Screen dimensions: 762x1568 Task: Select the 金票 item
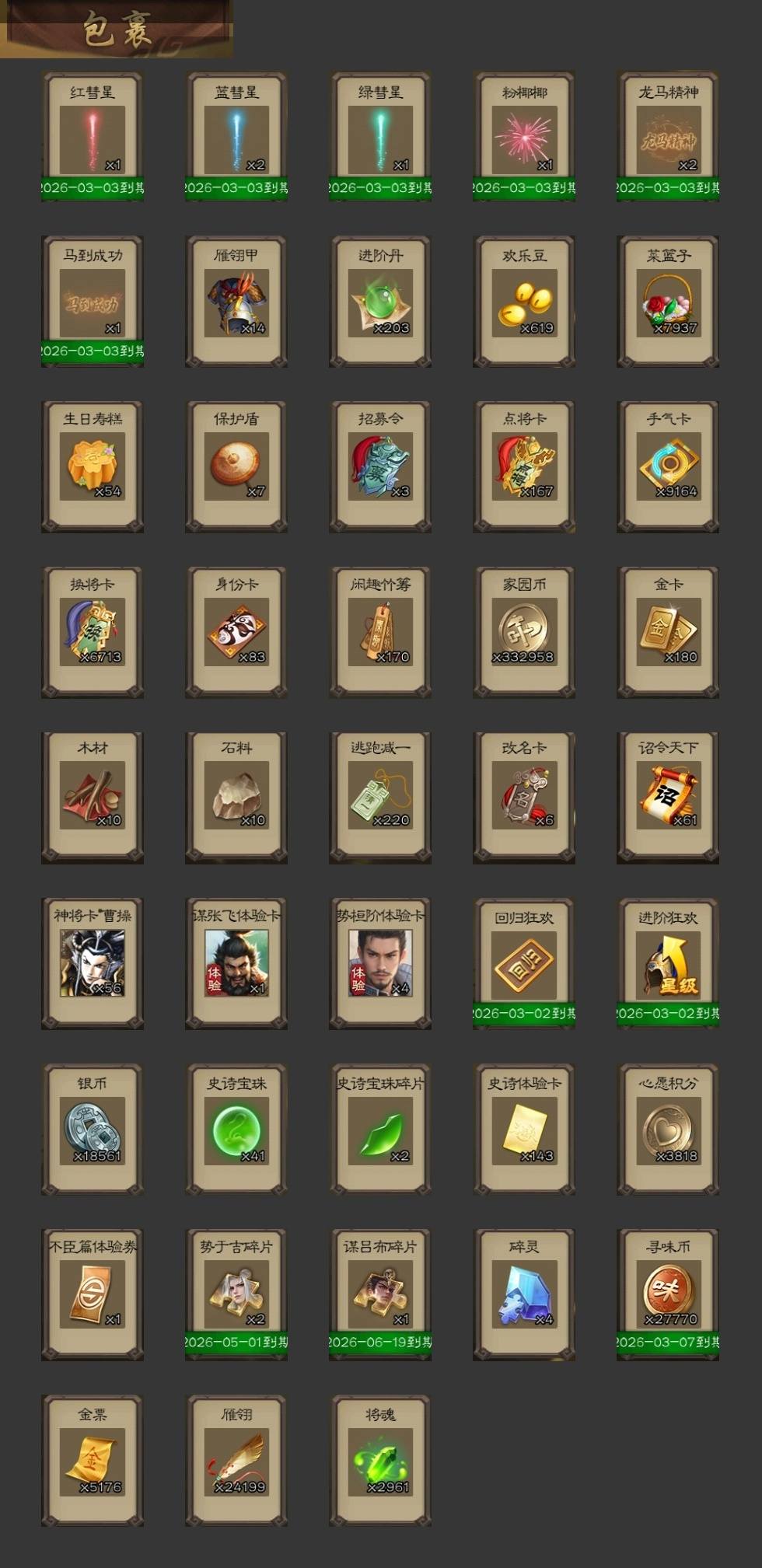(x=93, y=1460)
